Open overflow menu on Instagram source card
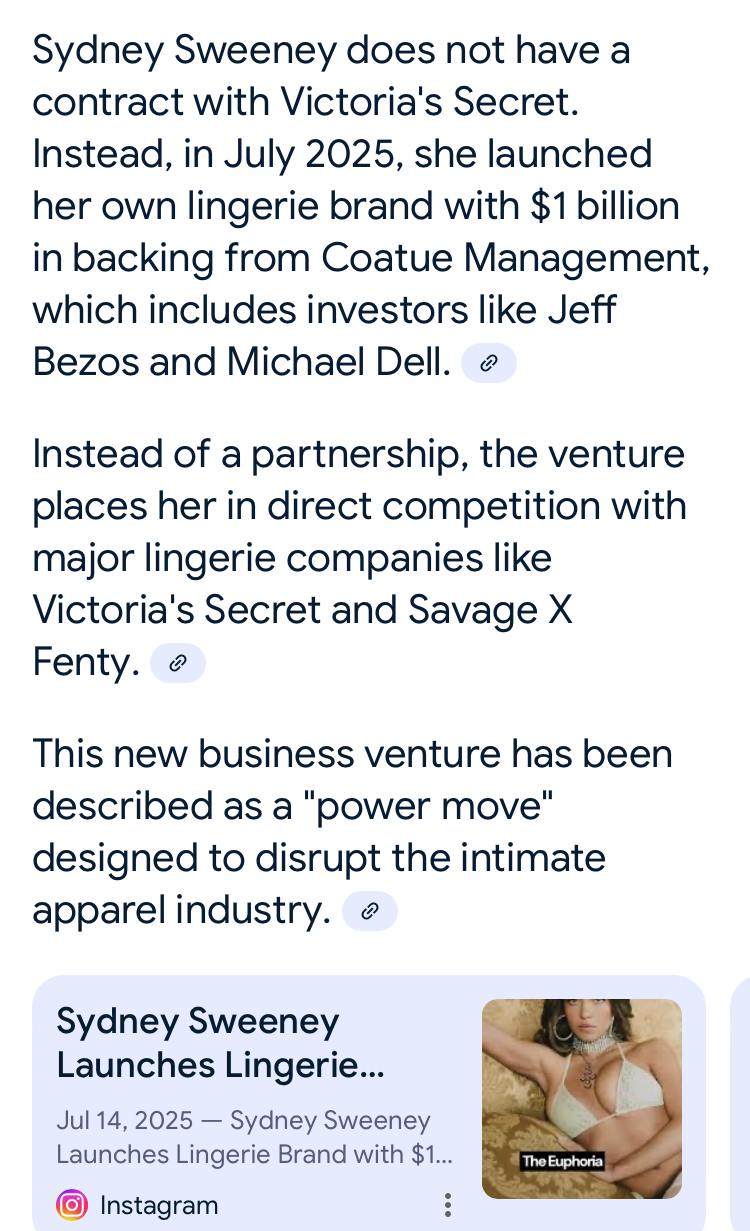 [x=447, y=1205]
